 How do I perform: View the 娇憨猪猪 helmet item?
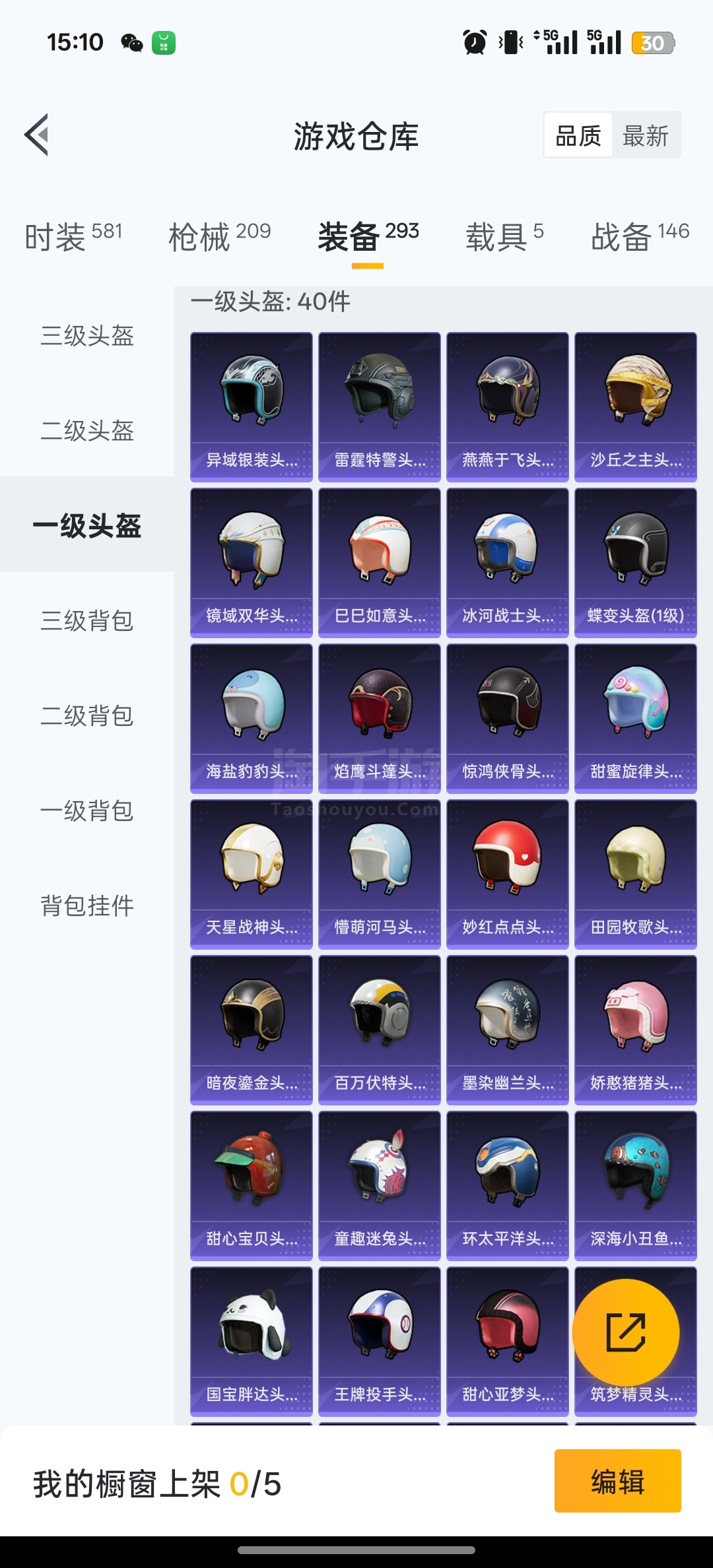pos(636,1030)
